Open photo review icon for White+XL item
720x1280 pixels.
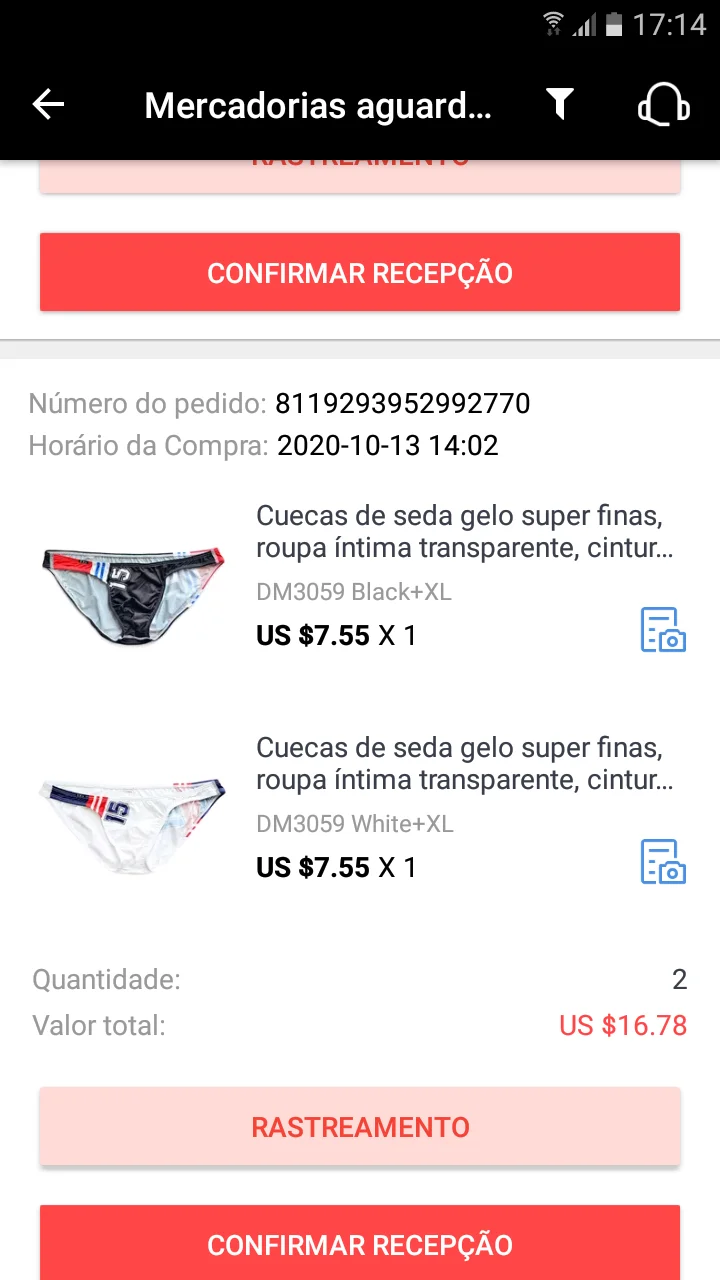click(663, 862)
